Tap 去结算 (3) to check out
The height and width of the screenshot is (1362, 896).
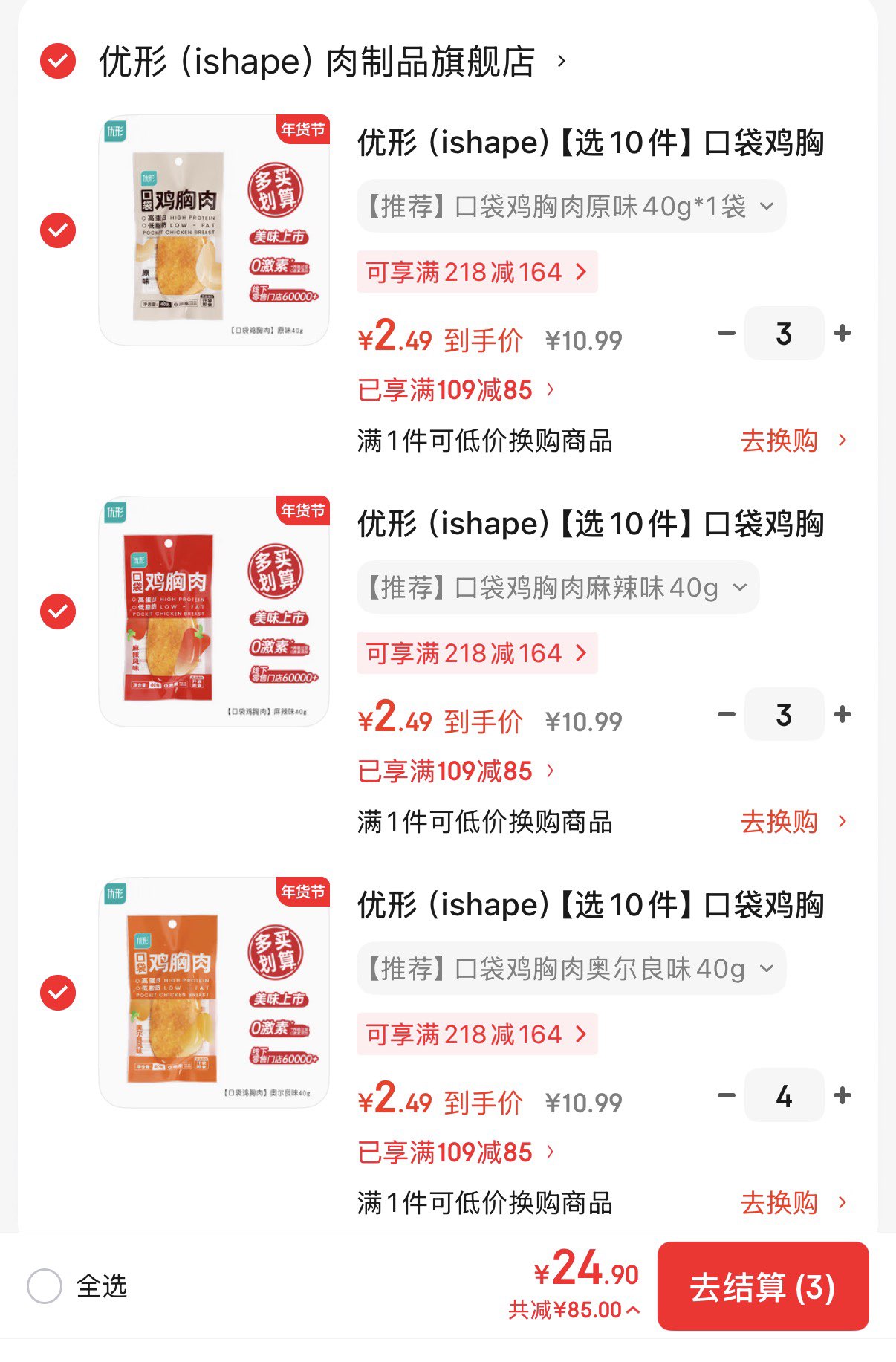point(763,1286)
